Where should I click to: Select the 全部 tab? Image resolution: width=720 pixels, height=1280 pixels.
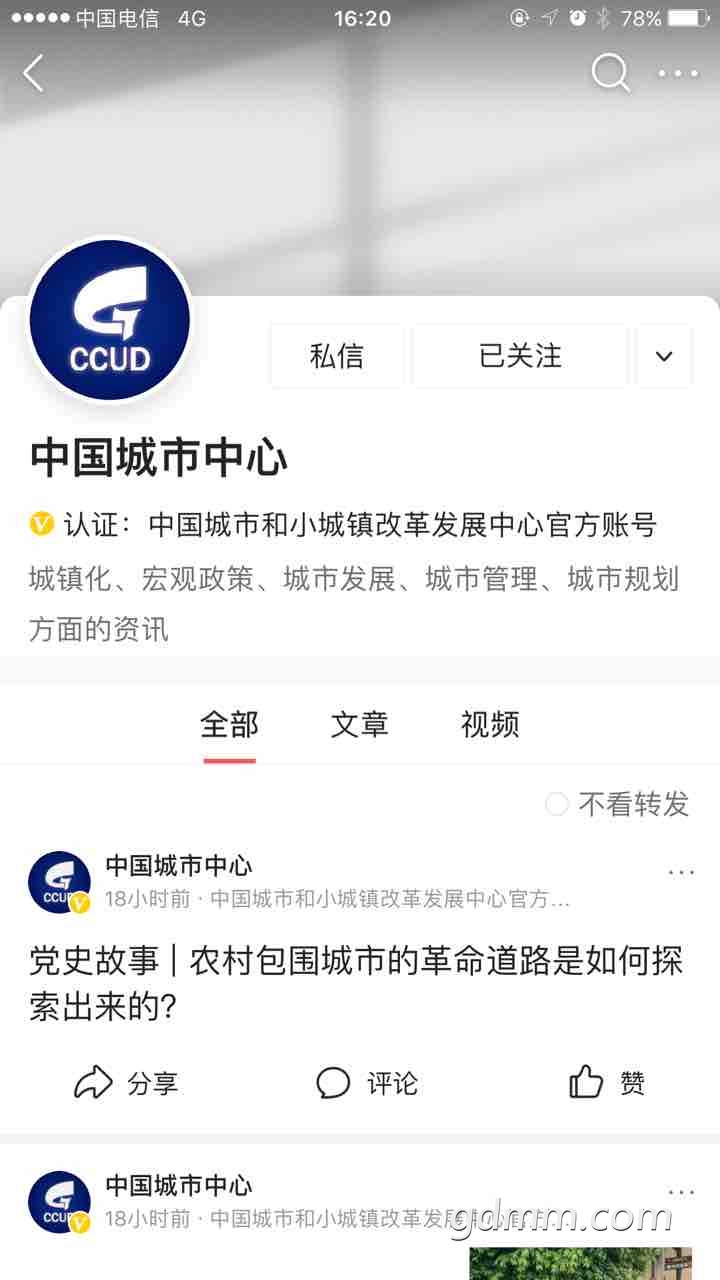click(x=229, y=725)
